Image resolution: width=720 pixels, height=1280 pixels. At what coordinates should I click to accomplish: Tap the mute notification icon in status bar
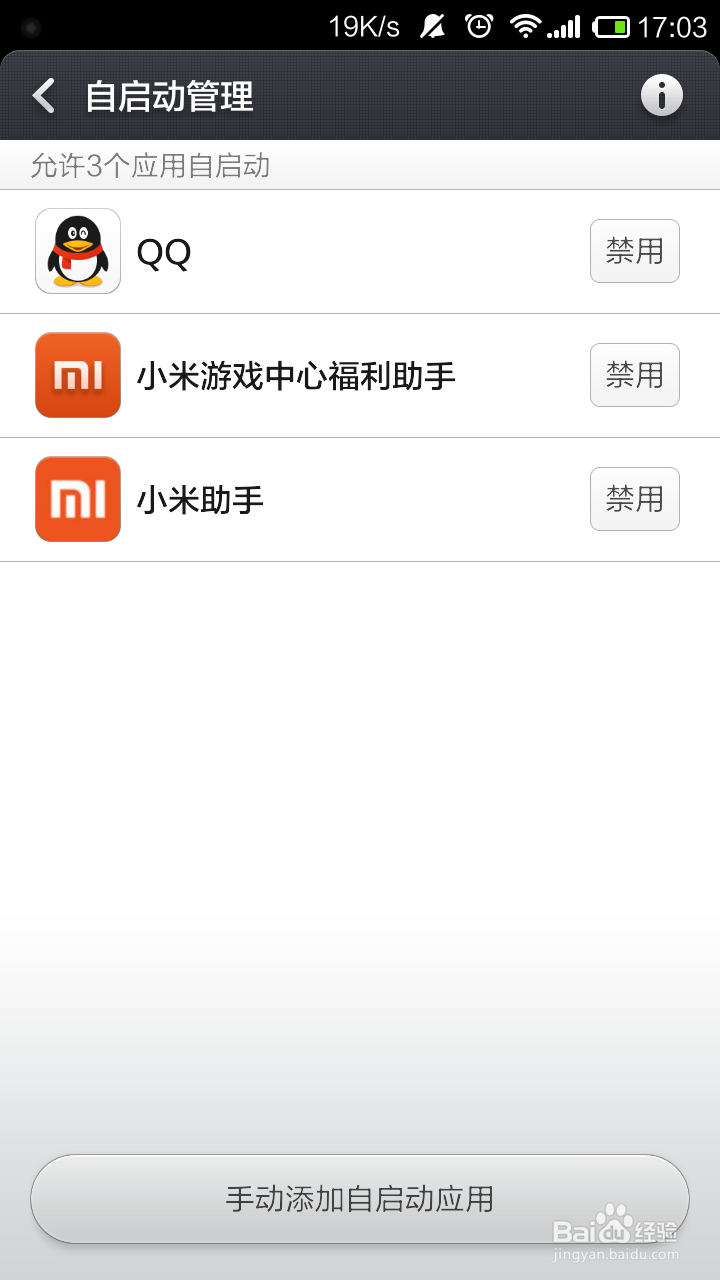pos(432,25)
